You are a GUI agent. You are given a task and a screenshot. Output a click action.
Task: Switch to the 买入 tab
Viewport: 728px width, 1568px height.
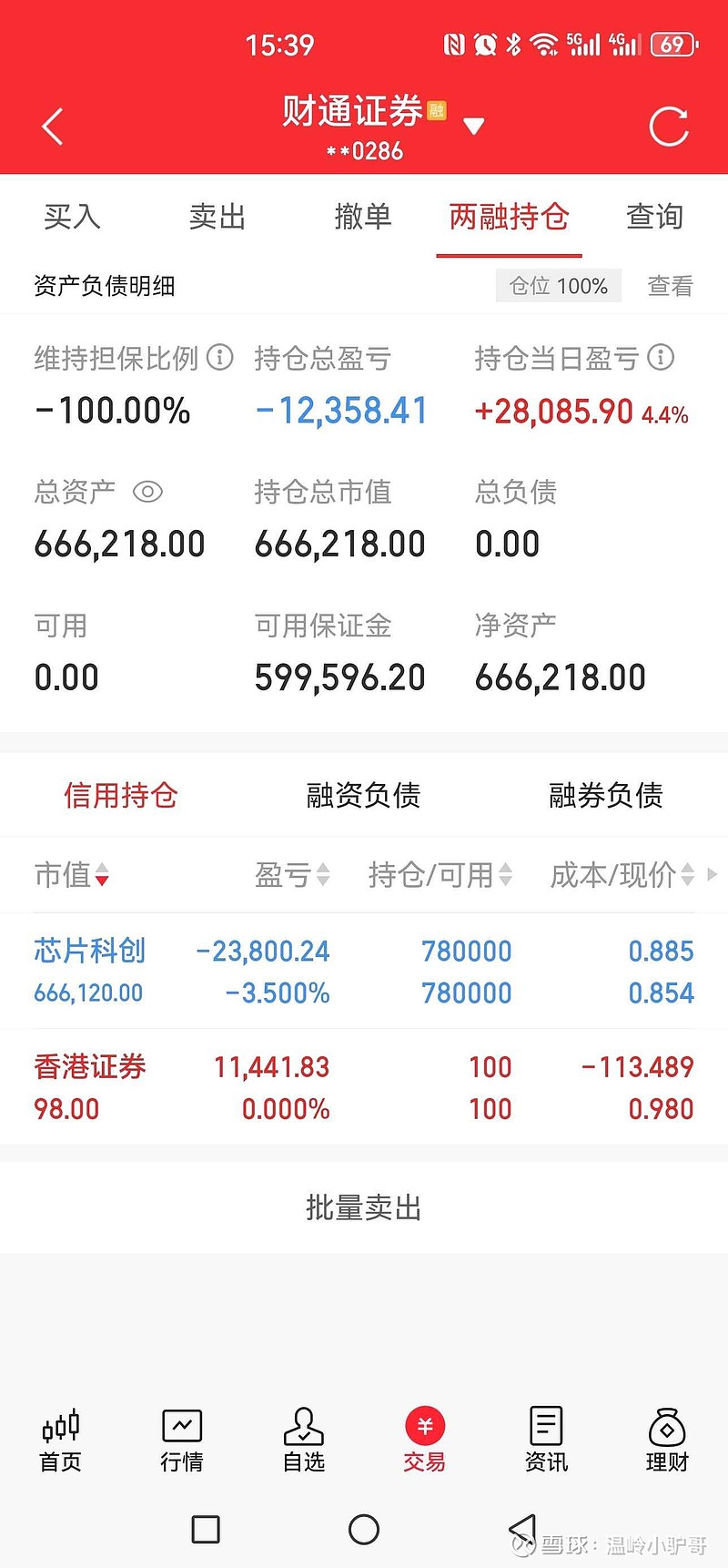coord(72,217)
